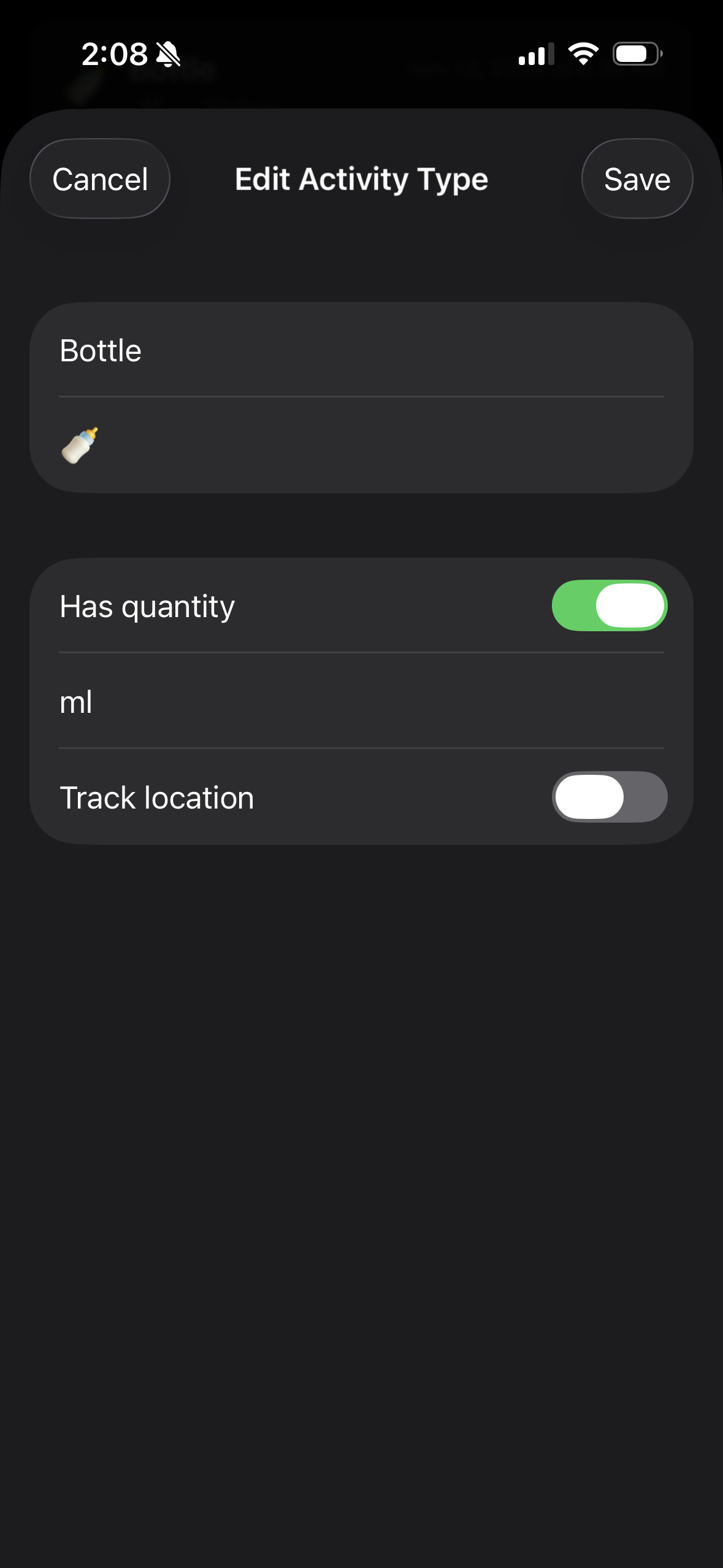The height and width of the screenshot is (1568, 723).
Task: Tap the cellular signal bars icon
Action: 535,55
